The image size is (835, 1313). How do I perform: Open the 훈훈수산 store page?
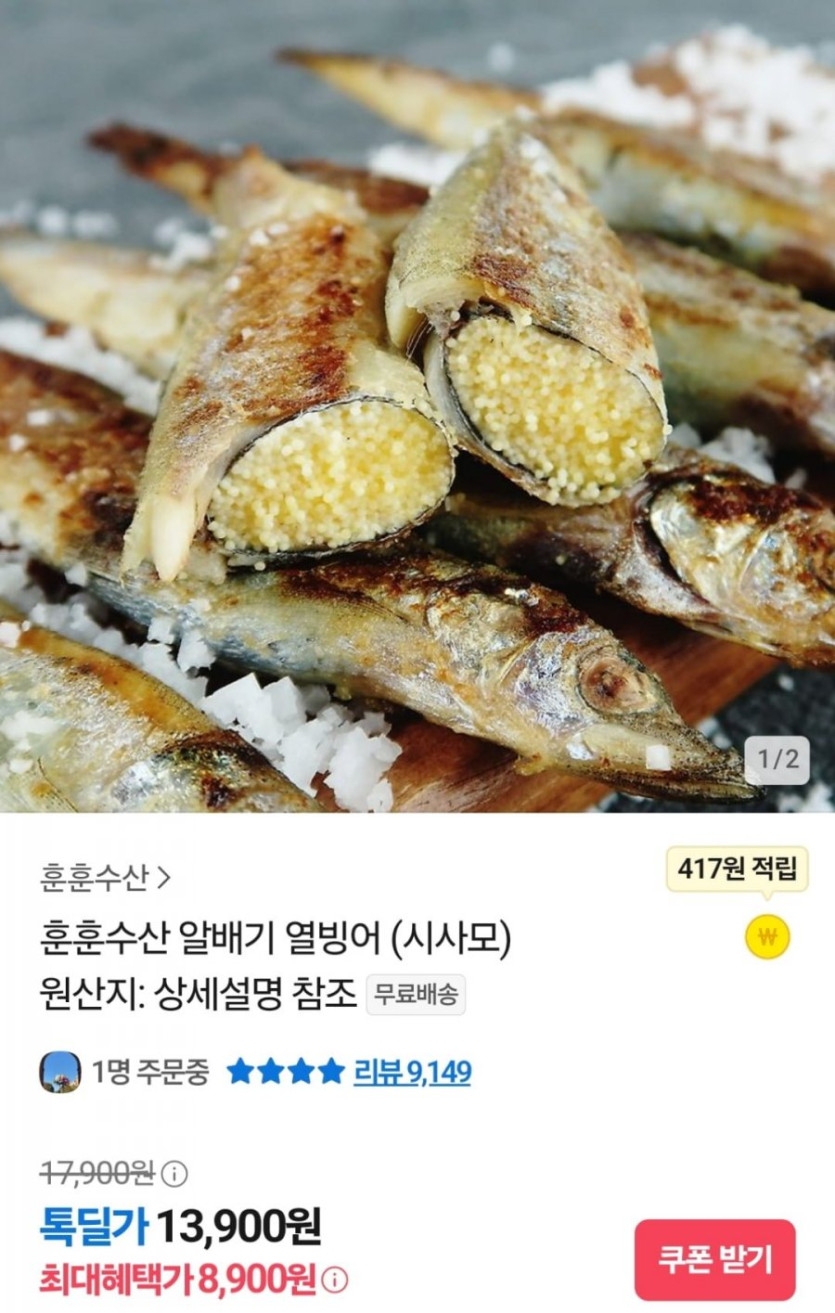104,878
